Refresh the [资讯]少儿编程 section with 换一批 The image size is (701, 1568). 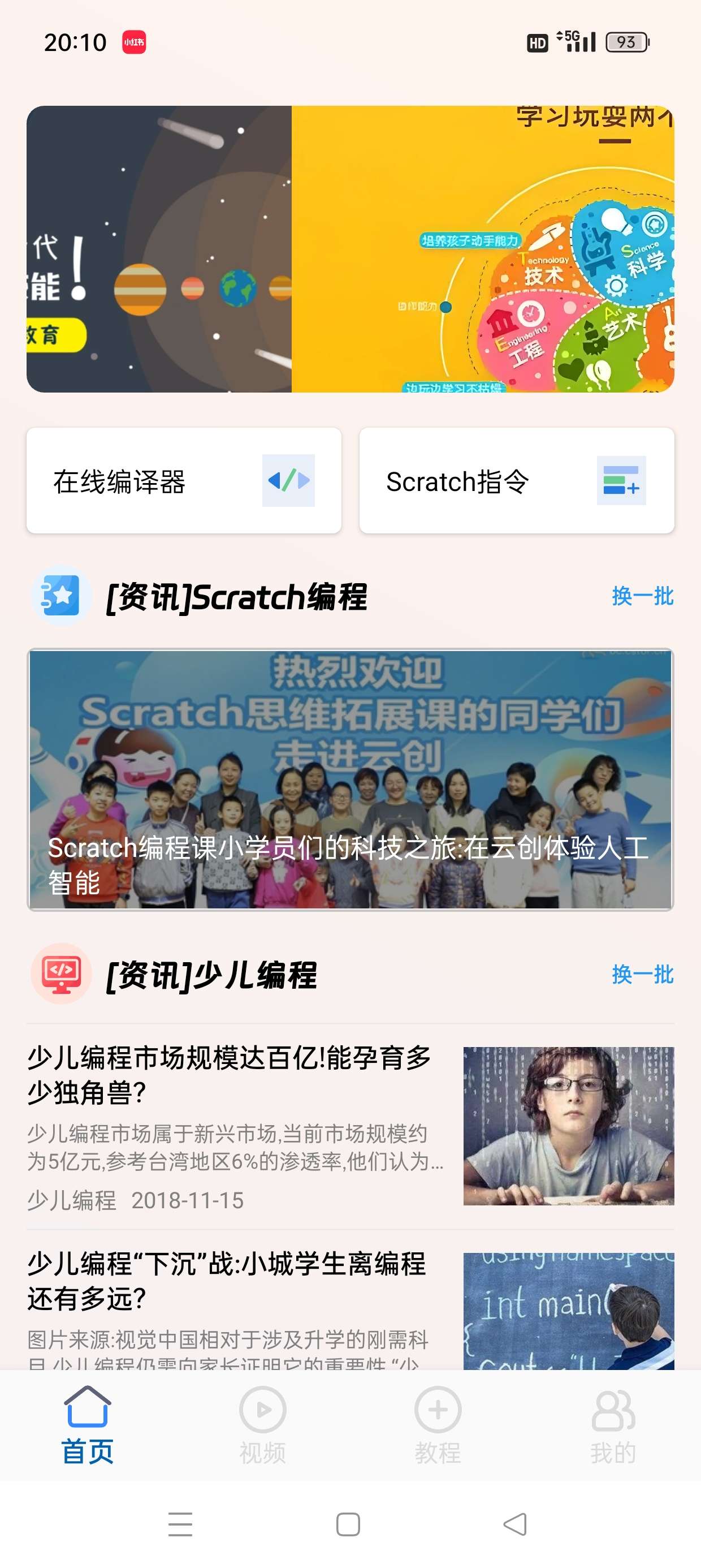[642, 975]
